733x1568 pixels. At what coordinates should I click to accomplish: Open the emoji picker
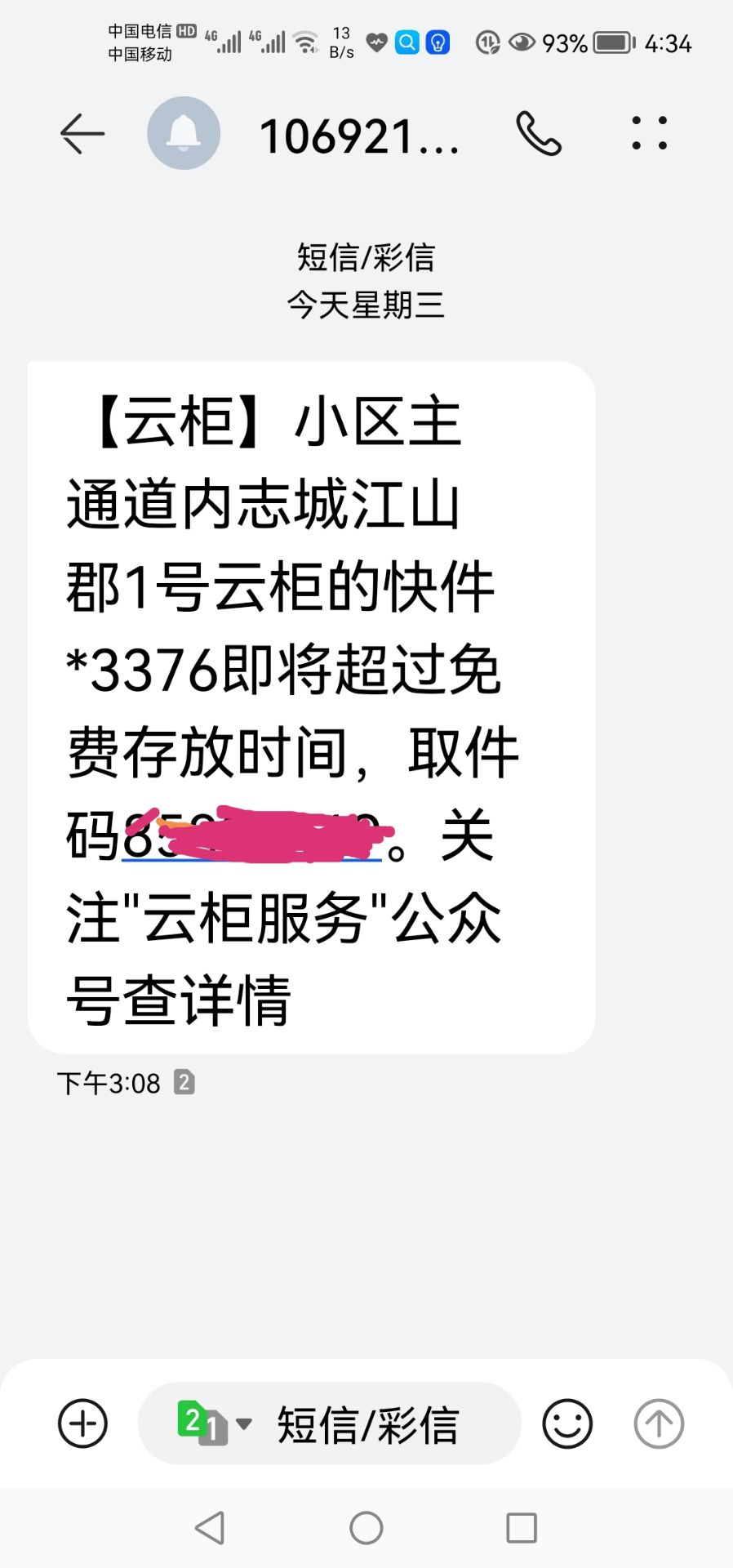[567, 1423]
